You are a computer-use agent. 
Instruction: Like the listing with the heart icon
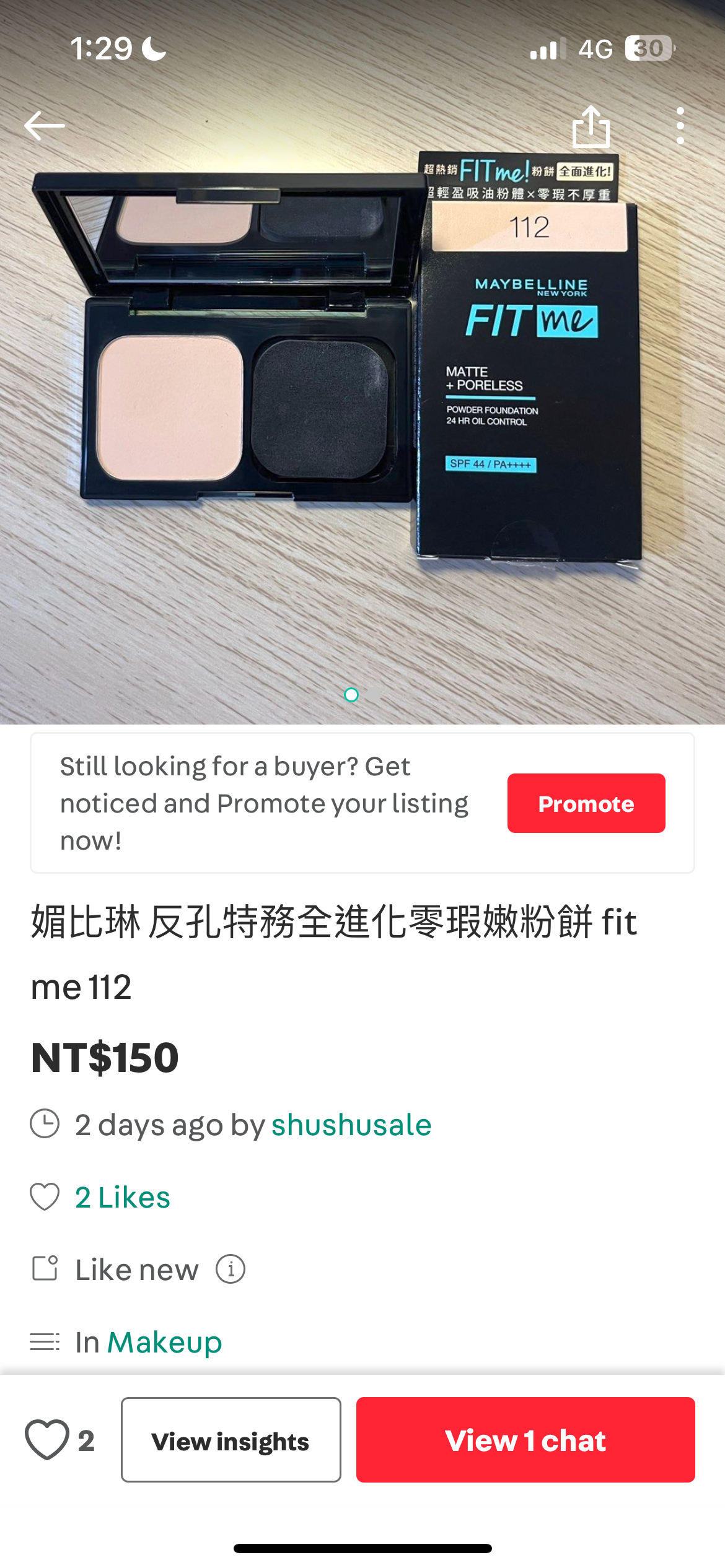(47, 1440)
